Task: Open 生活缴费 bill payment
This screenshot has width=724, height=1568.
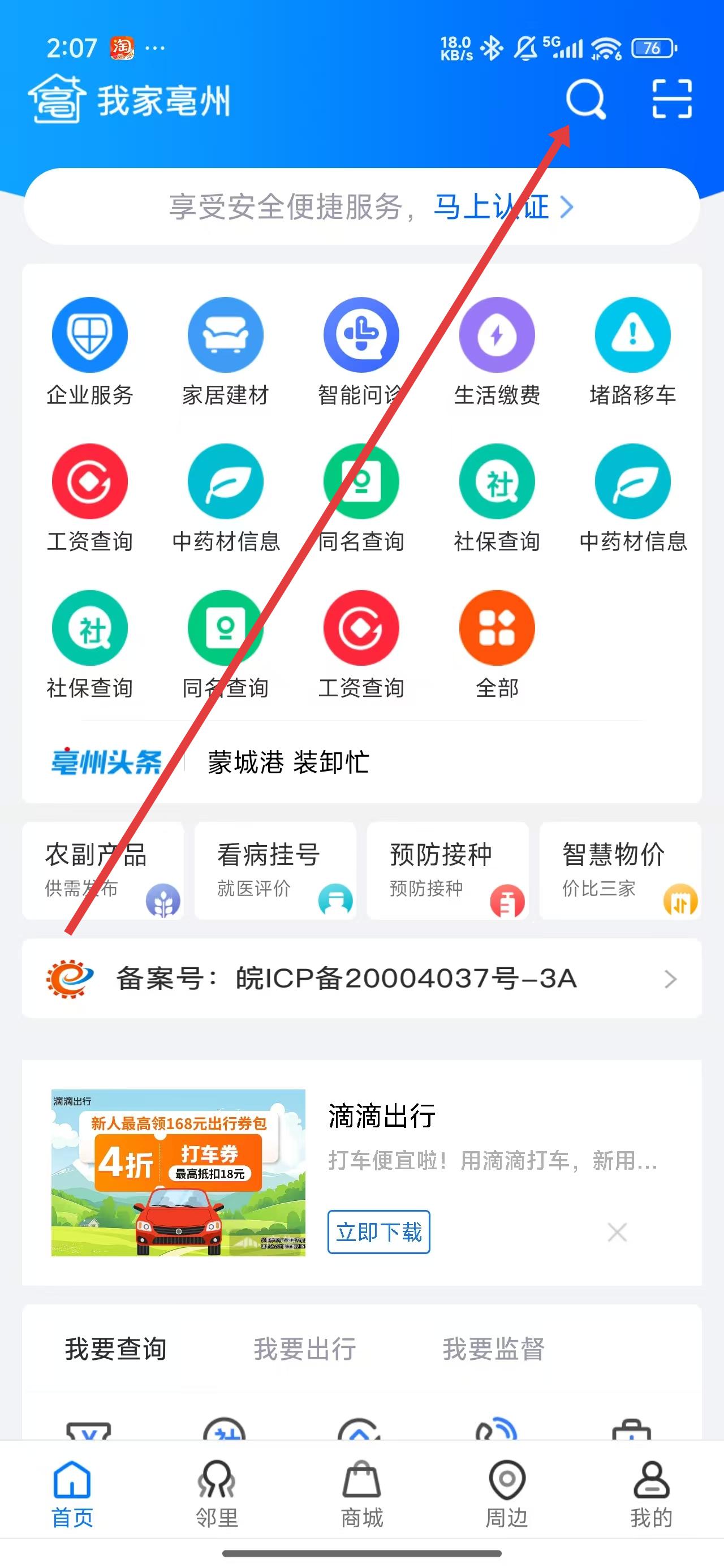Action: pos(497,351)
